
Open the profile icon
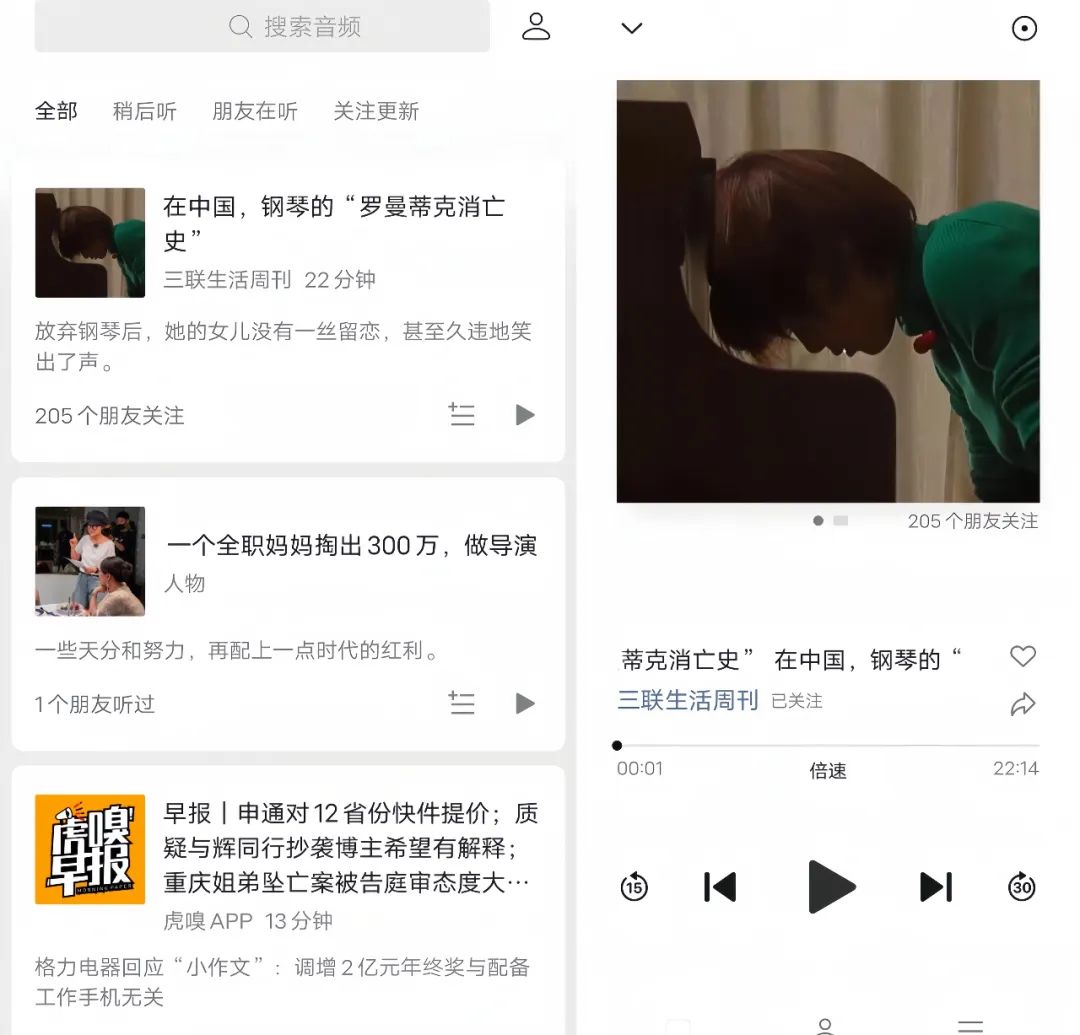[536, 26]
